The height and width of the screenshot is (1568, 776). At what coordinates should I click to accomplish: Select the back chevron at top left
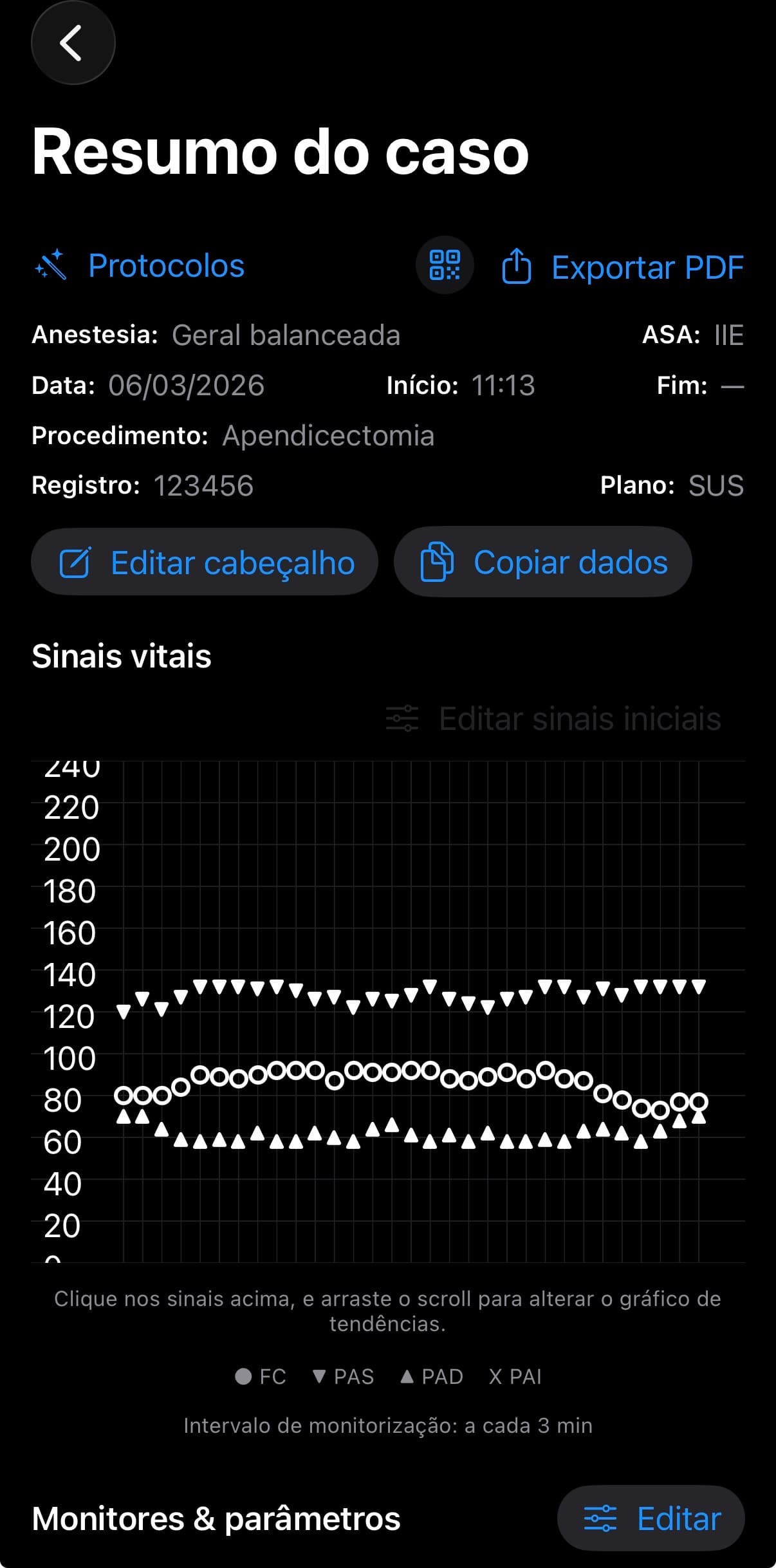(73, 42)
